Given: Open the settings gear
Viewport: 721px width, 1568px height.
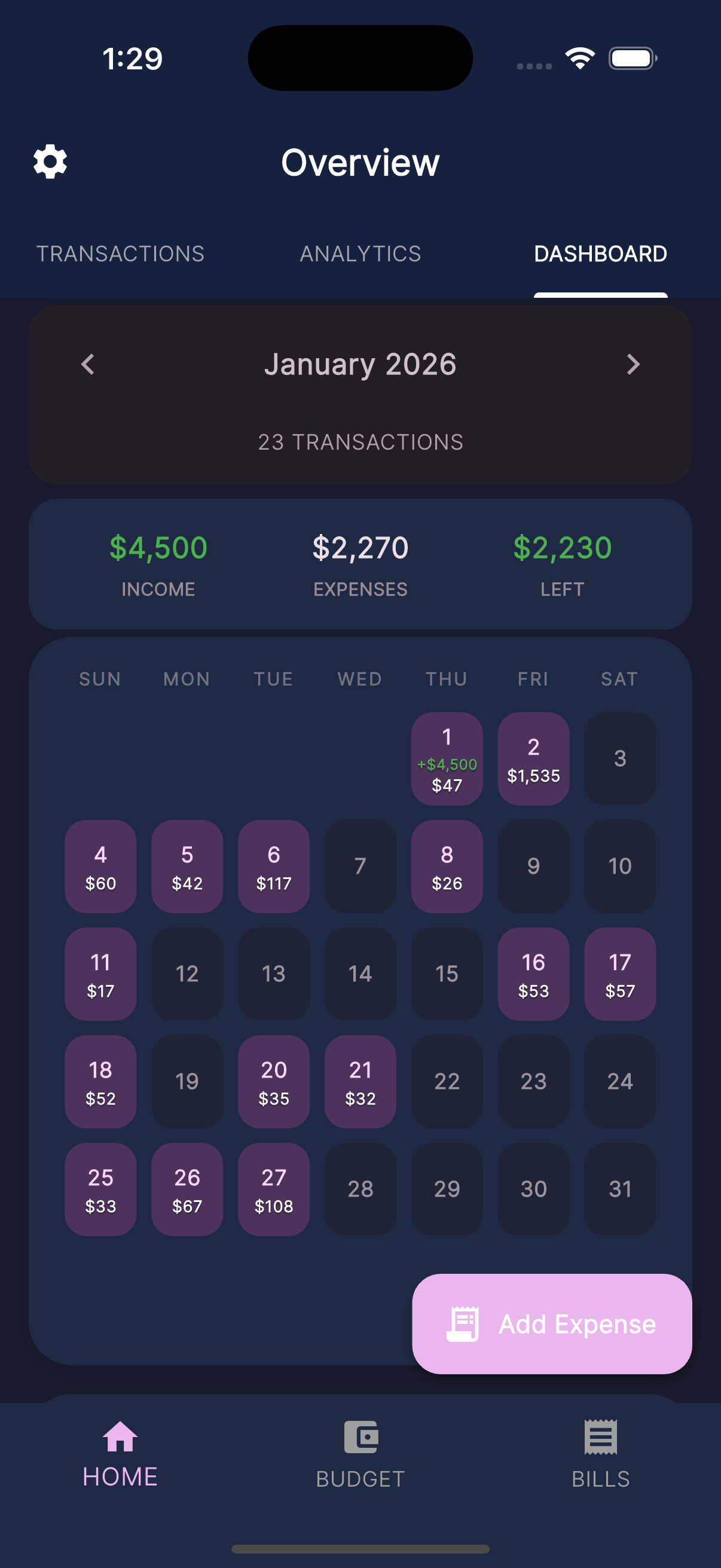Looking at the screenshot, I should (x=50, y=161).
